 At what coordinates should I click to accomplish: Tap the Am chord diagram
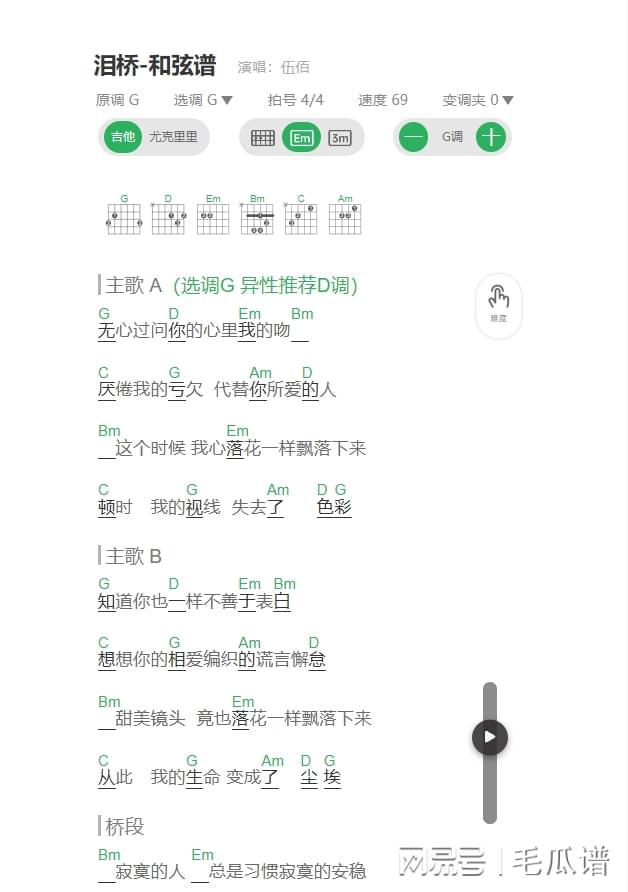[345, 216]
